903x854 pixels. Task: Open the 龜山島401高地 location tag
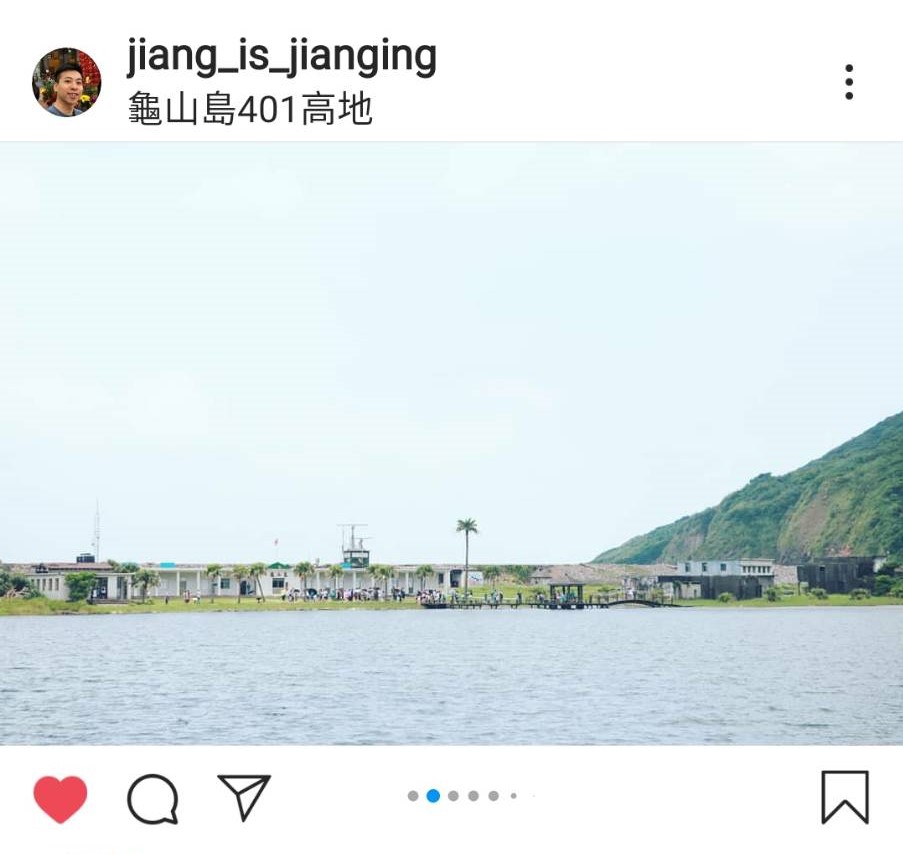(x=250, y=109)
